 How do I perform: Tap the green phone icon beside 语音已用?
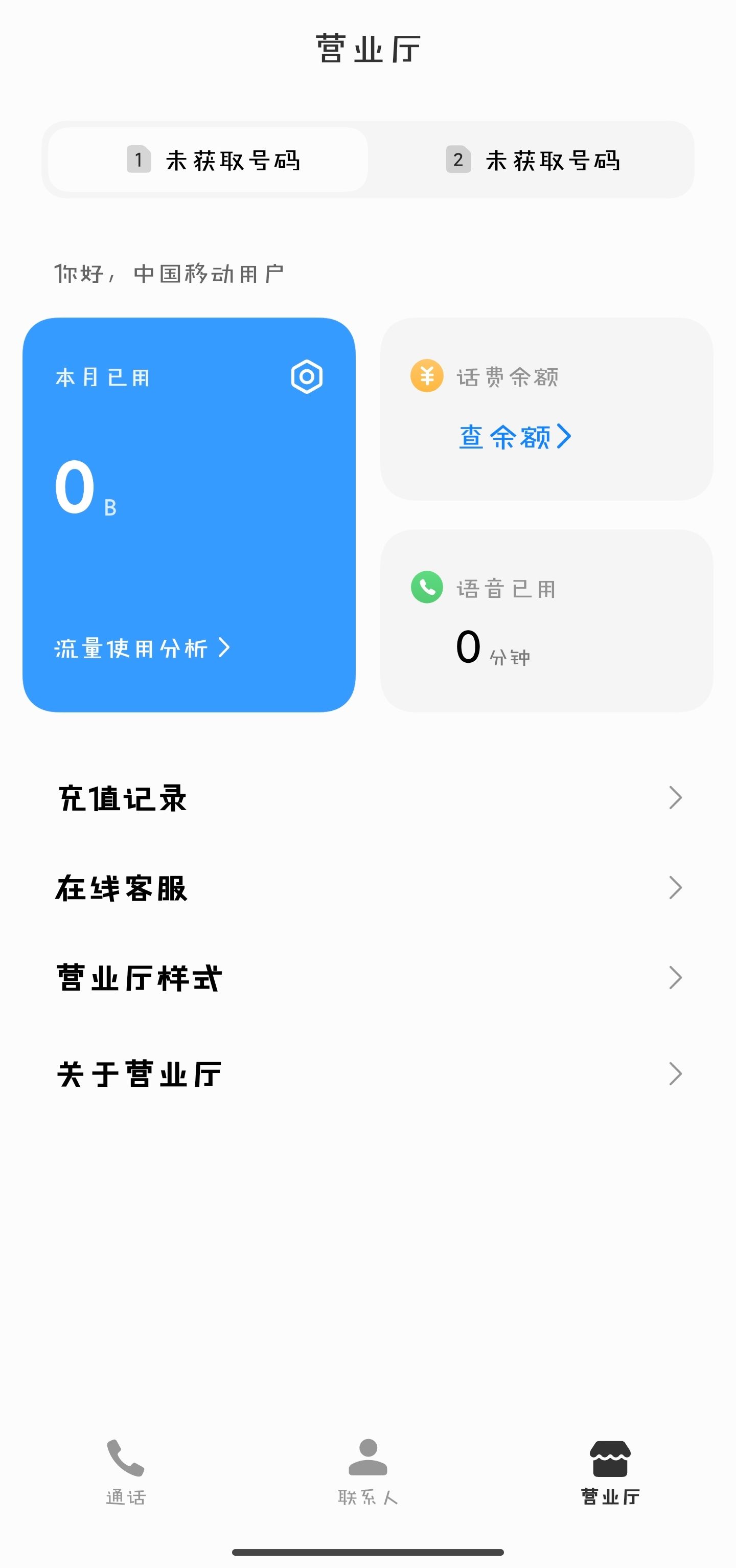426,588
